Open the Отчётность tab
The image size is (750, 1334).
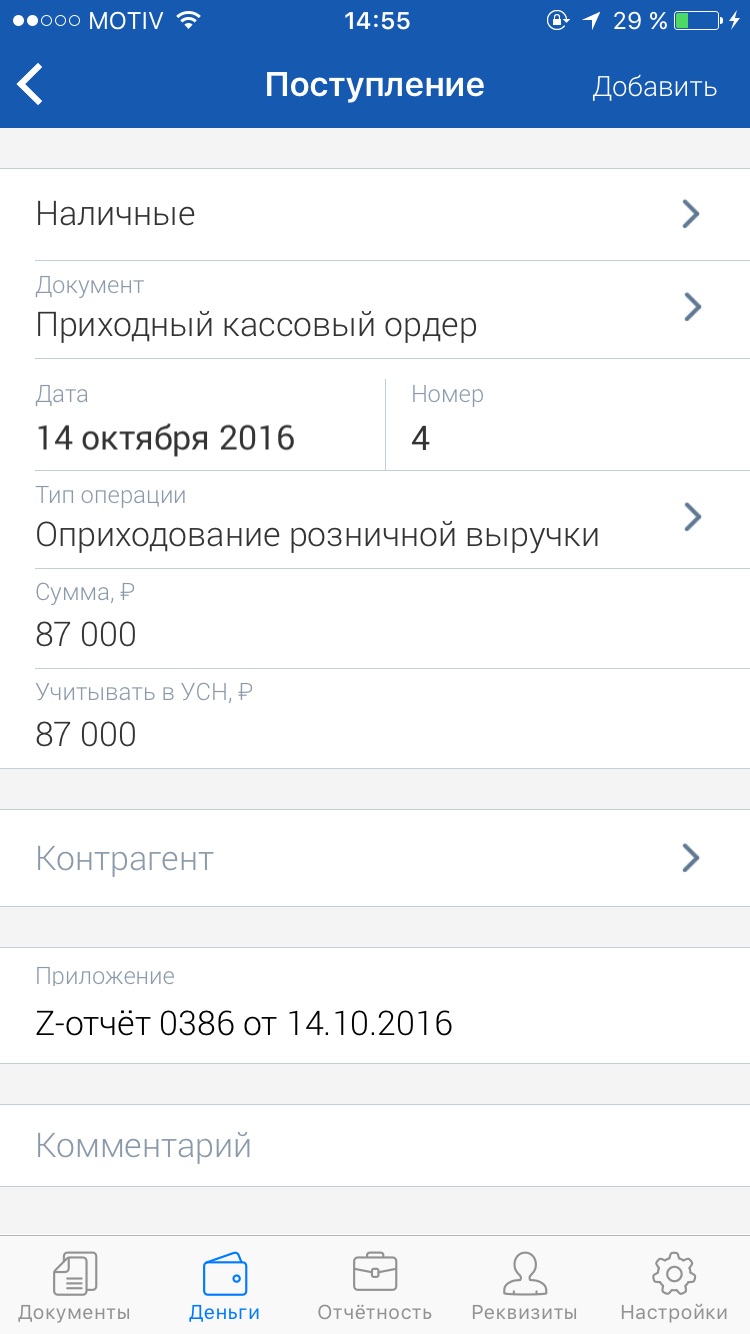click(375, 1286)
